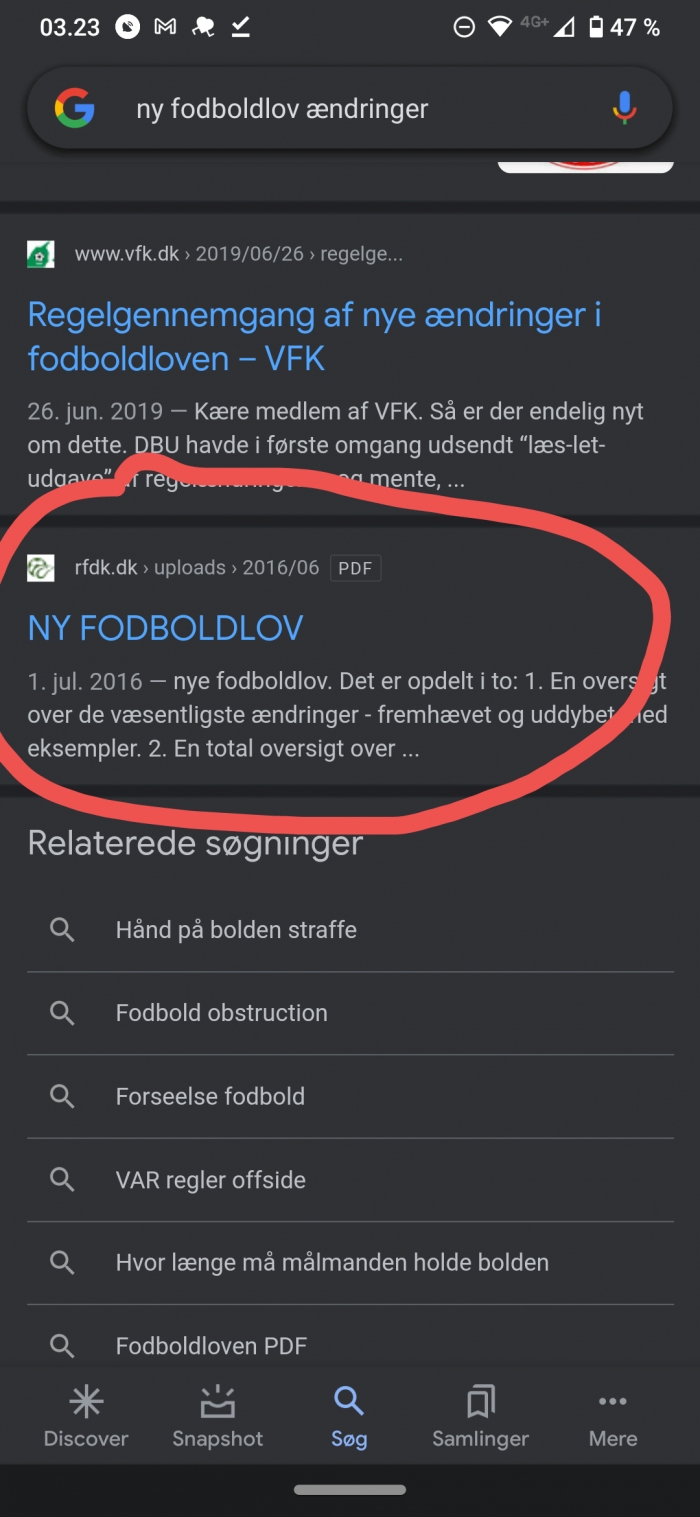Search related 'Fodbold obstruction'
Image resolution: width=700 pixels, height=1517 pixels.
222,1013
